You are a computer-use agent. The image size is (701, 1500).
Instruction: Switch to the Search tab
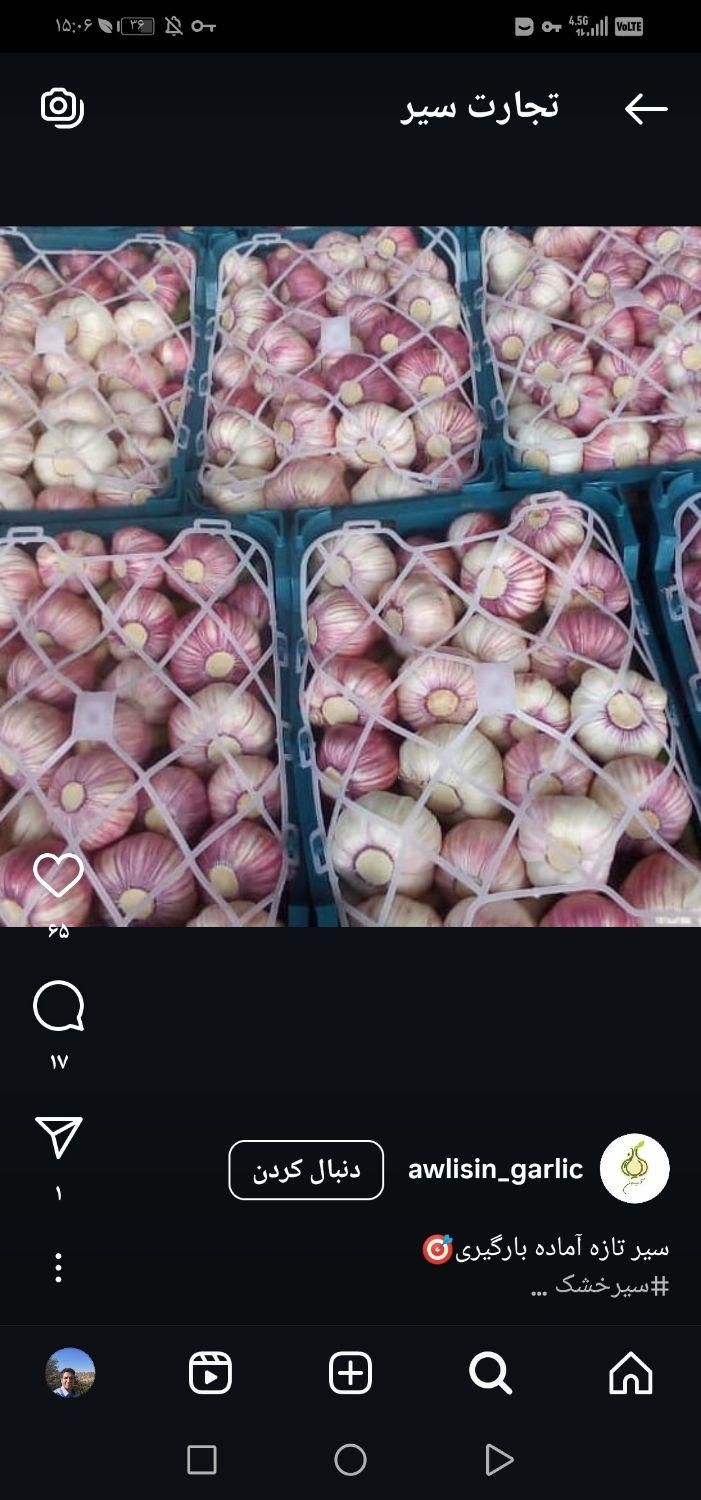490,1373
